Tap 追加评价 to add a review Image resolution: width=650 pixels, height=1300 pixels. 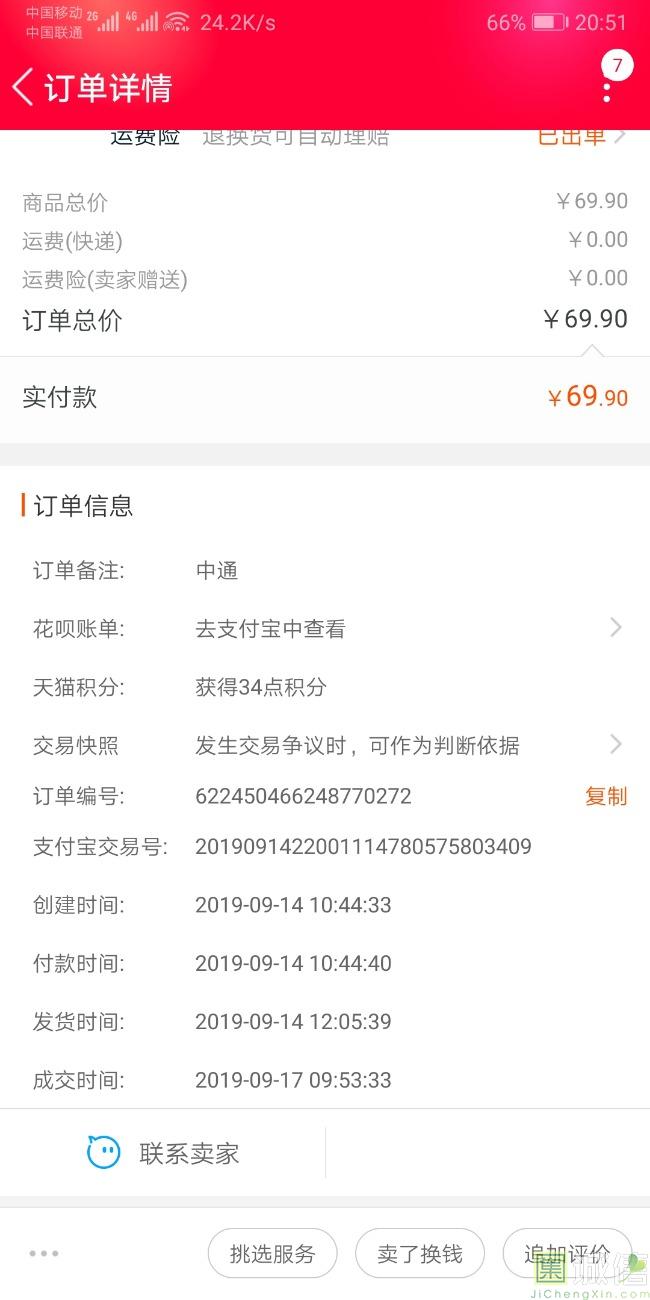[x=567, y=1254]
